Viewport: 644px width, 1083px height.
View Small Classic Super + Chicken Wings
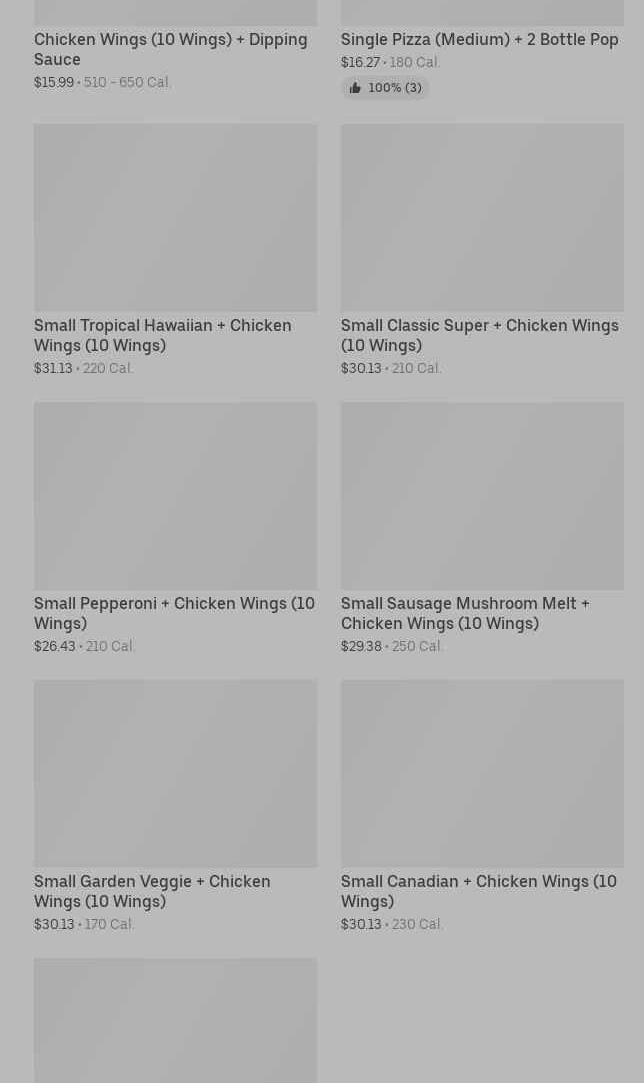(482, 218)
